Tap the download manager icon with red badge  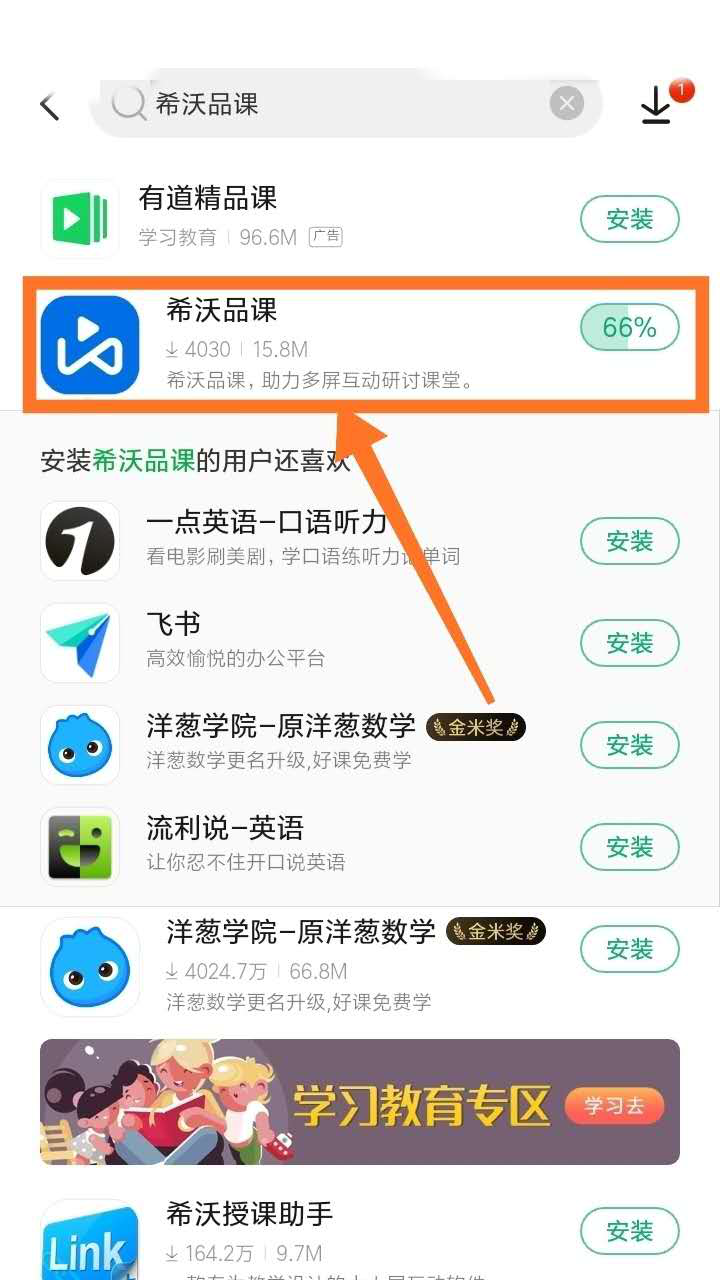(x=655, y=104)
